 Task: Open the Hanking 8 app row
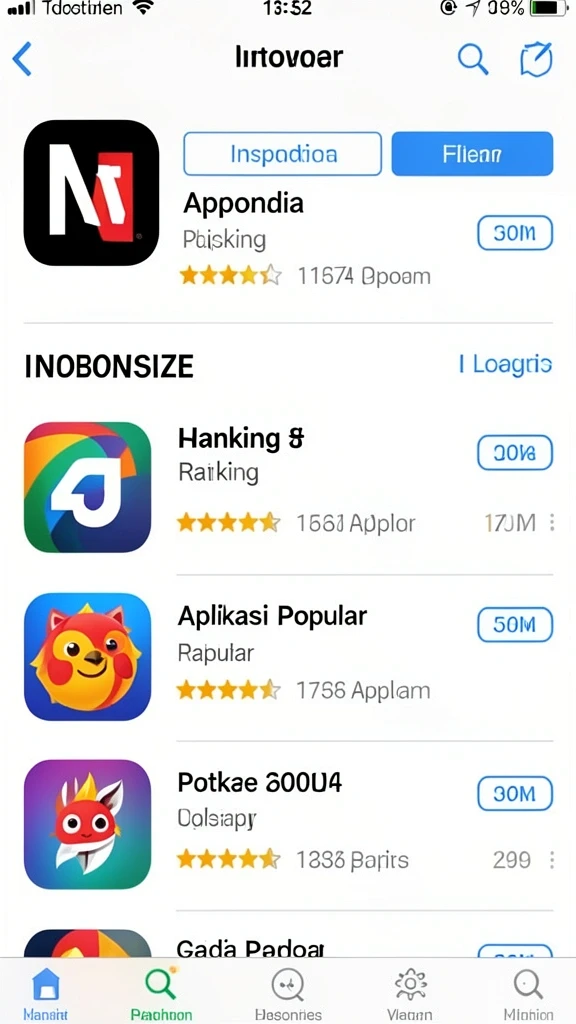coord(288,487)
